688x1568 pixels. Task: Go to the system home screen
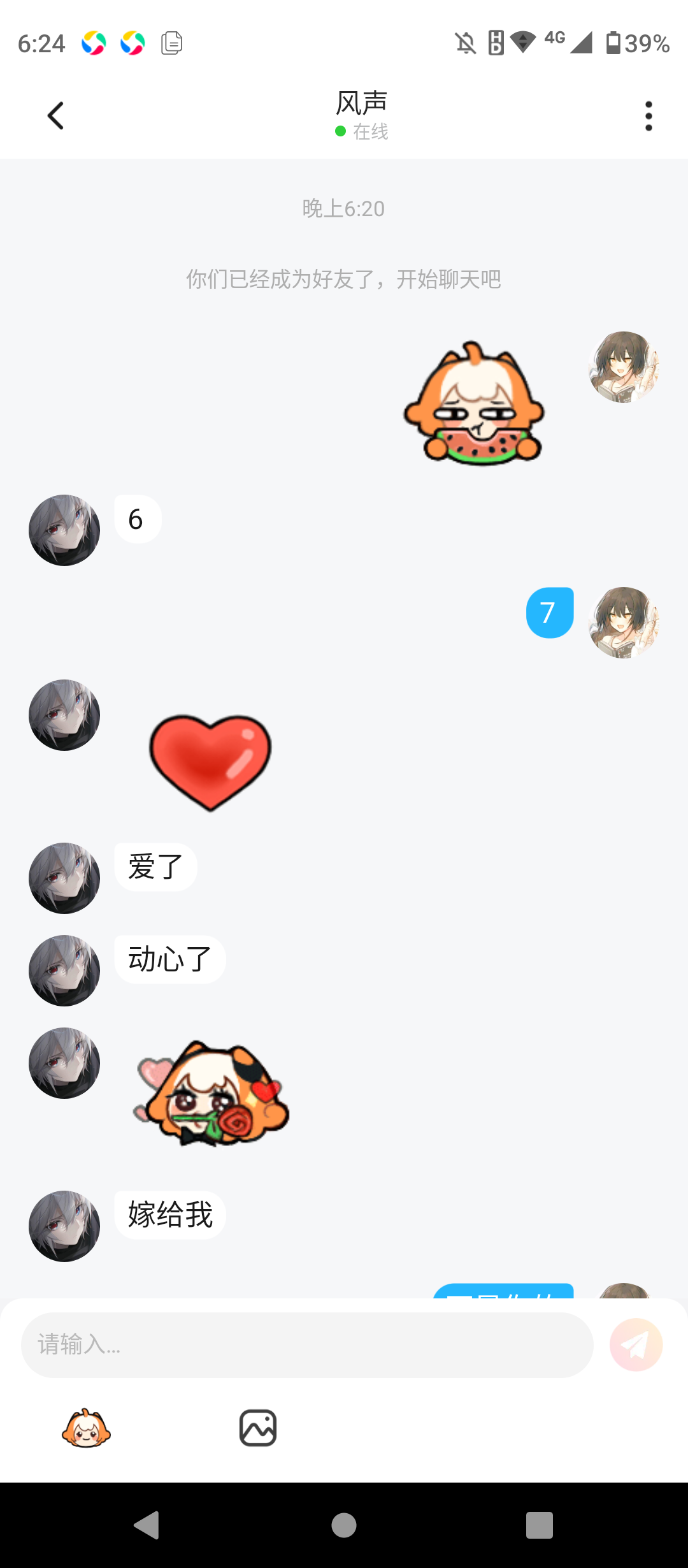point(344,1525)
